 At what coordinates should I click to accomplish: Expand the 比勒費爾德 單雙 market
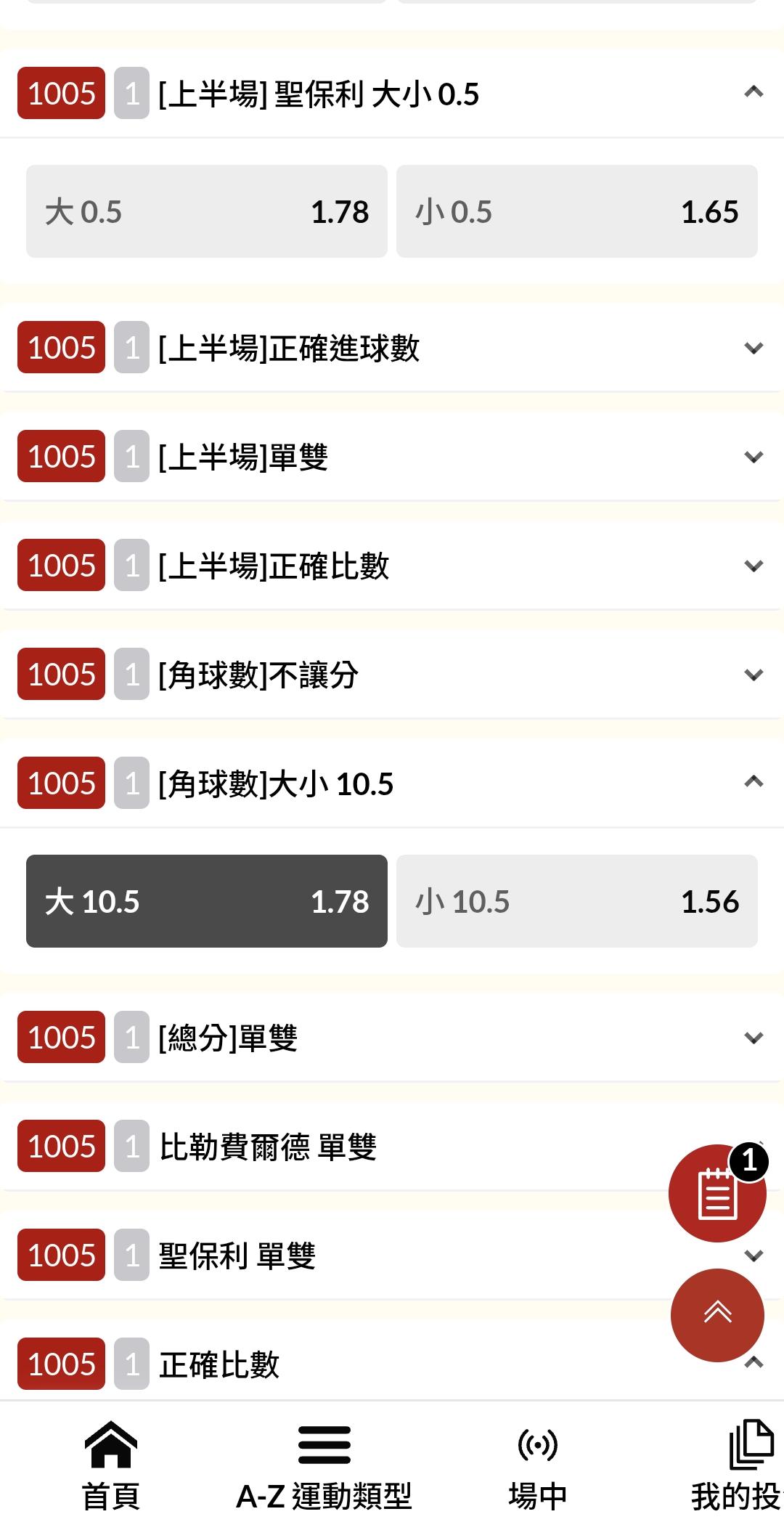pos(334,1147)
